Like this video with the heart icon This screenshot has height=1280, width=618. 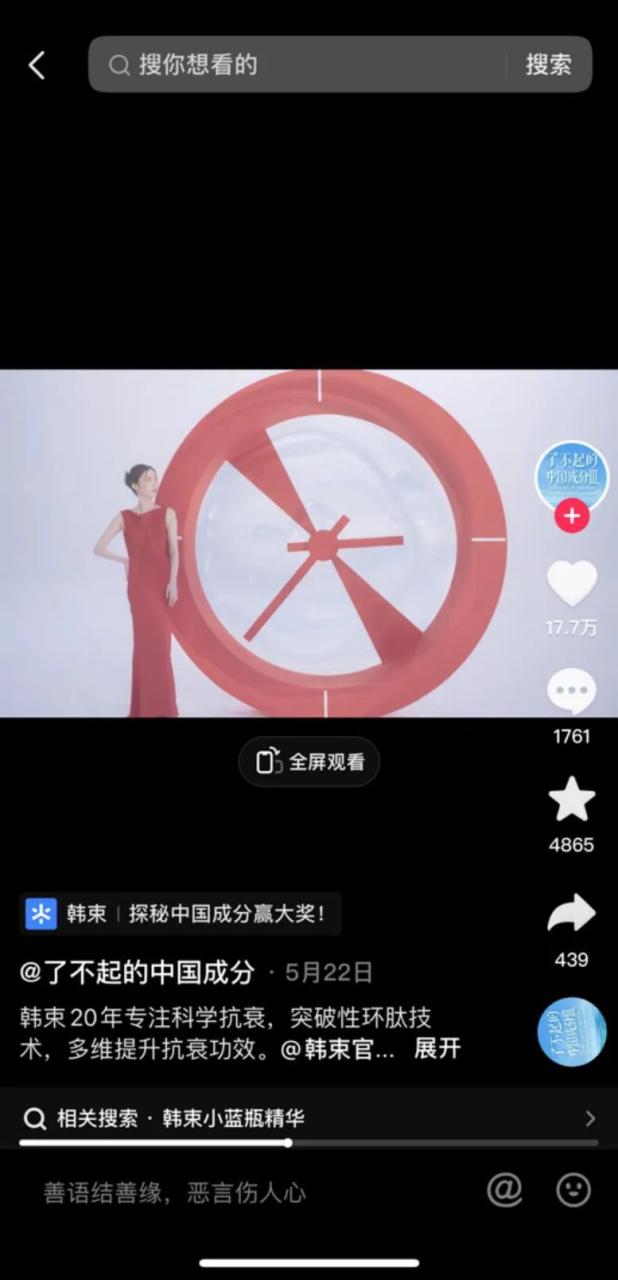coord(572,584)
